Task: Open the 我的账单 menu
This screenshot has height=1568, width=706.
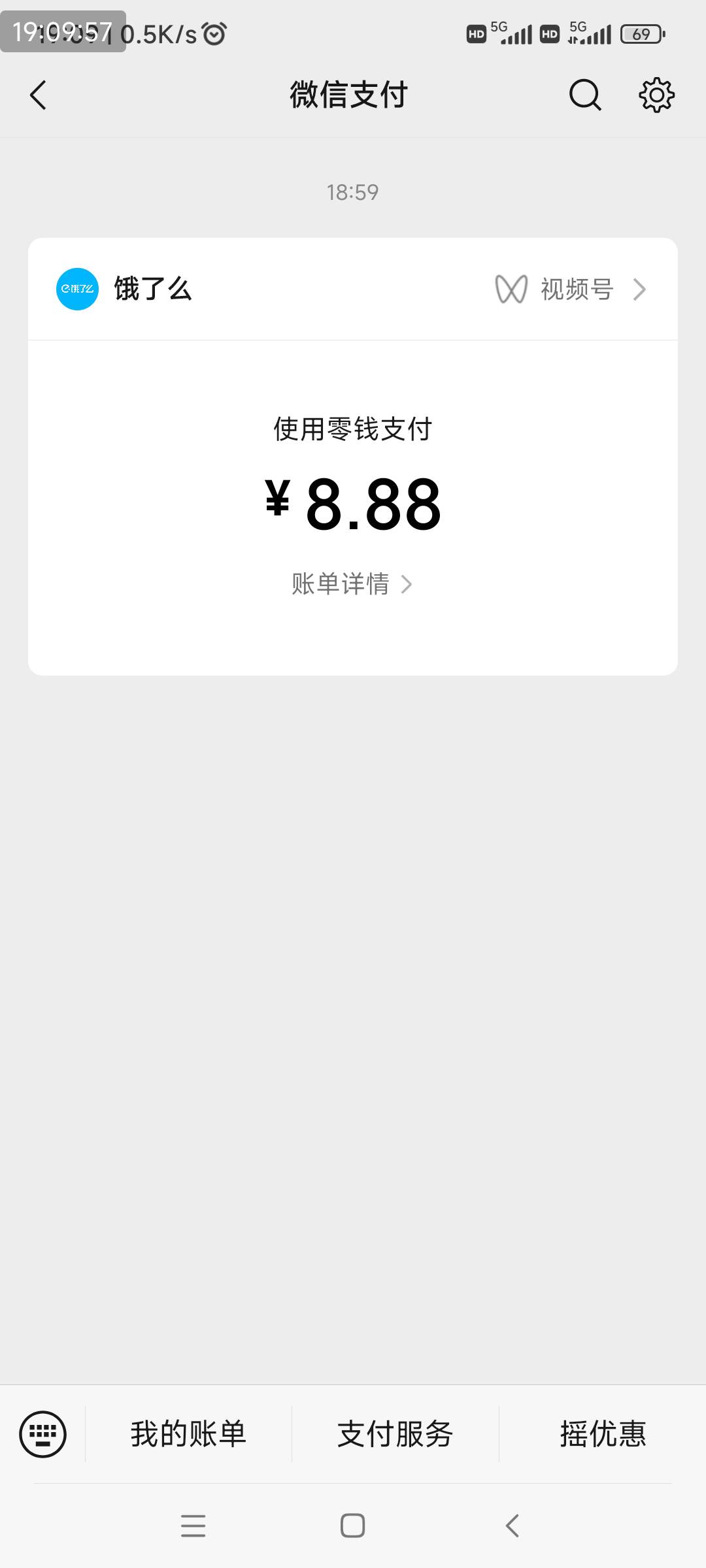Action: [x=188, y=1434]
